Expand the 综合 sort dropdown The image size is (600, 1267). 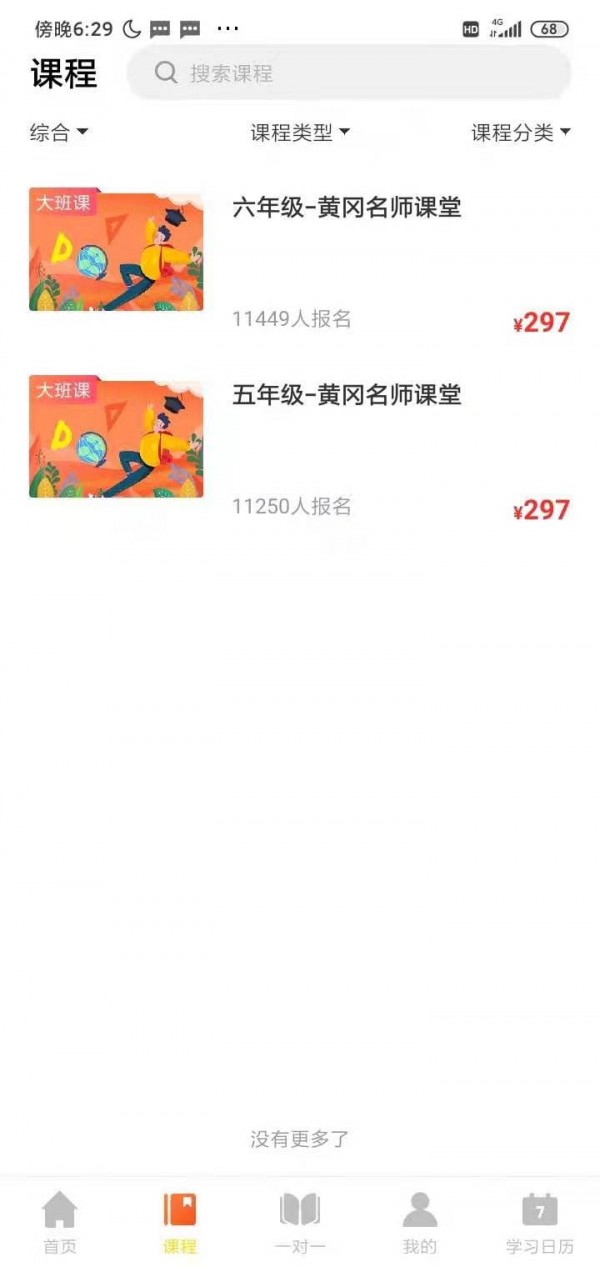tap(59, 133)
